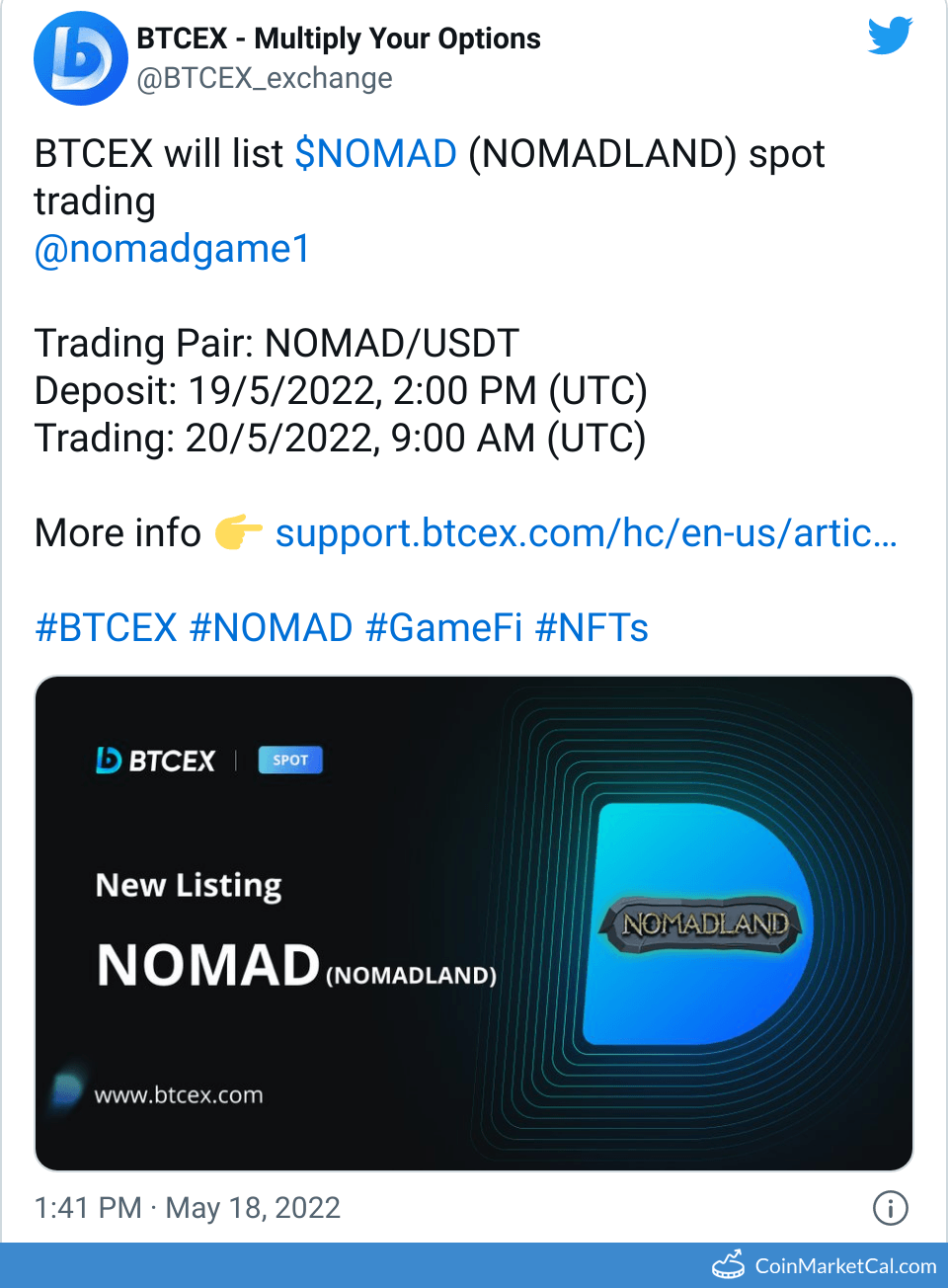Open the $NOMAD cashtag link
The height and width of the screenshot is (1288, 948).
376,154
